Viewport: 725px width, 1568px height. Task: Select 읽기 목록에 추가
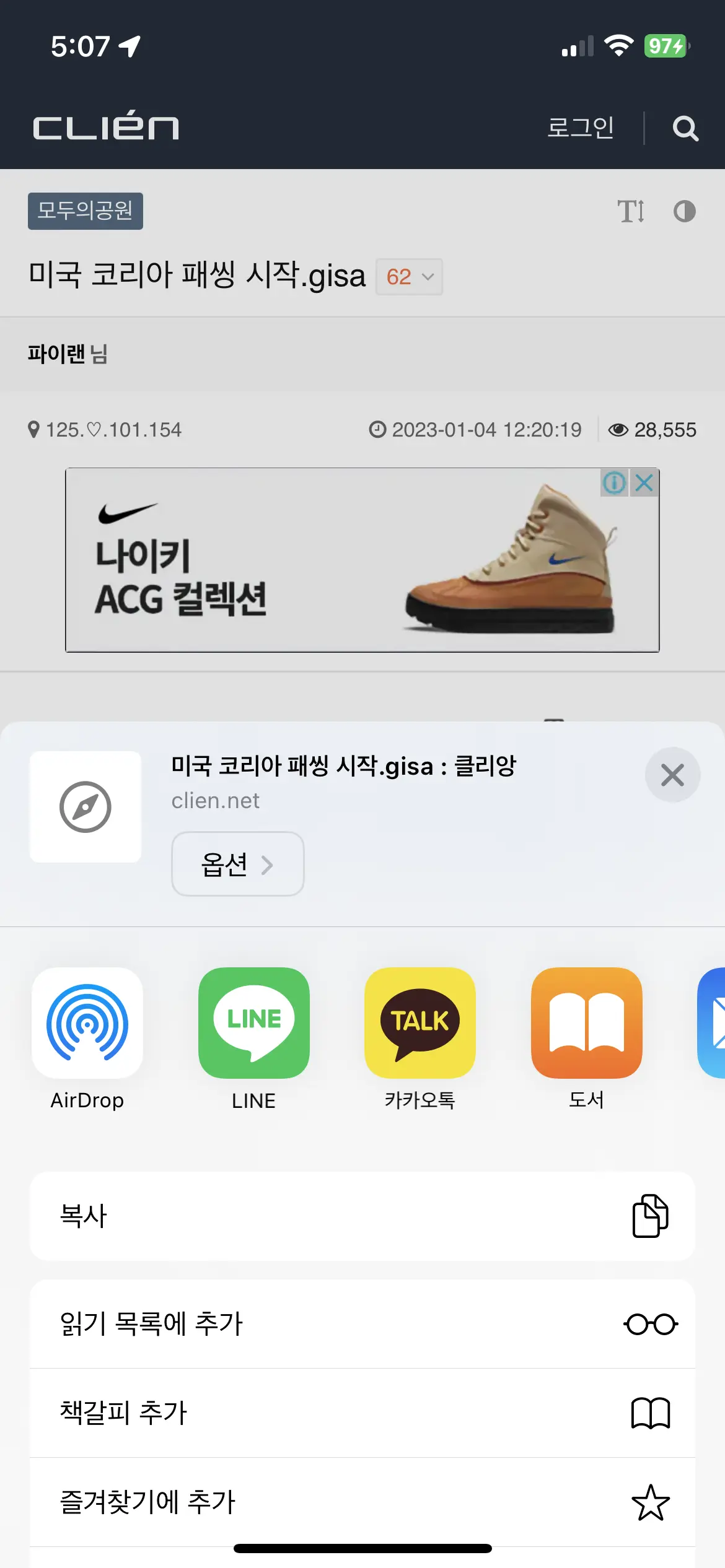tap(362, 1324)
